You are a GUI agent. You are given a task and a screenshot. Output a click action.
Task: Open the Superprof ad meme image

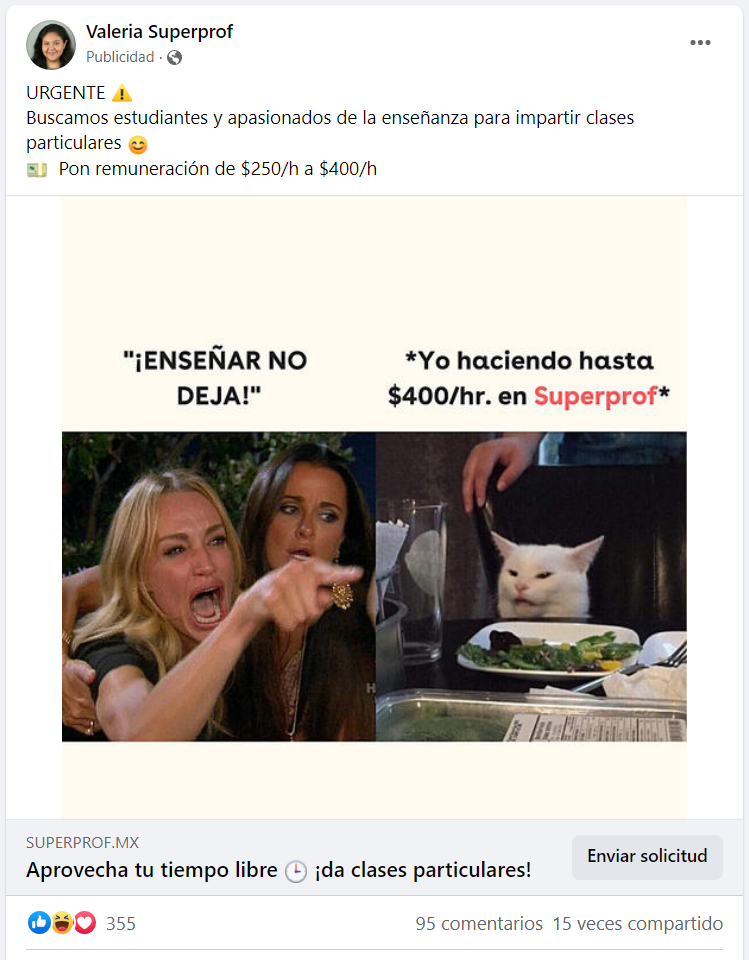click(x=374, y=506)
